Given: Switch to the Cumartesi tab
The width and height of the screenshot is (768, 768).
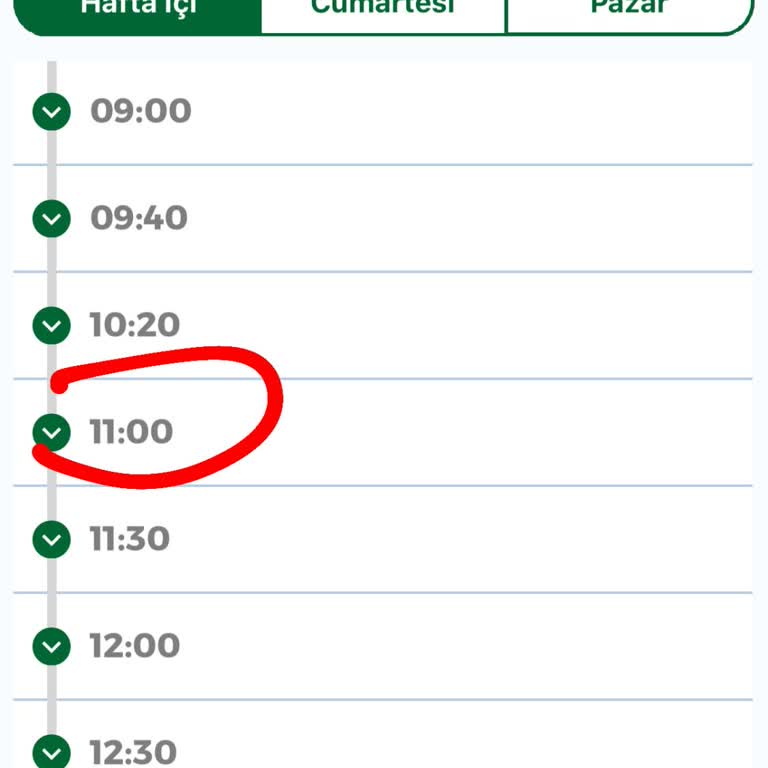Looking at the screenshot, I should click(x=383, y=10).
